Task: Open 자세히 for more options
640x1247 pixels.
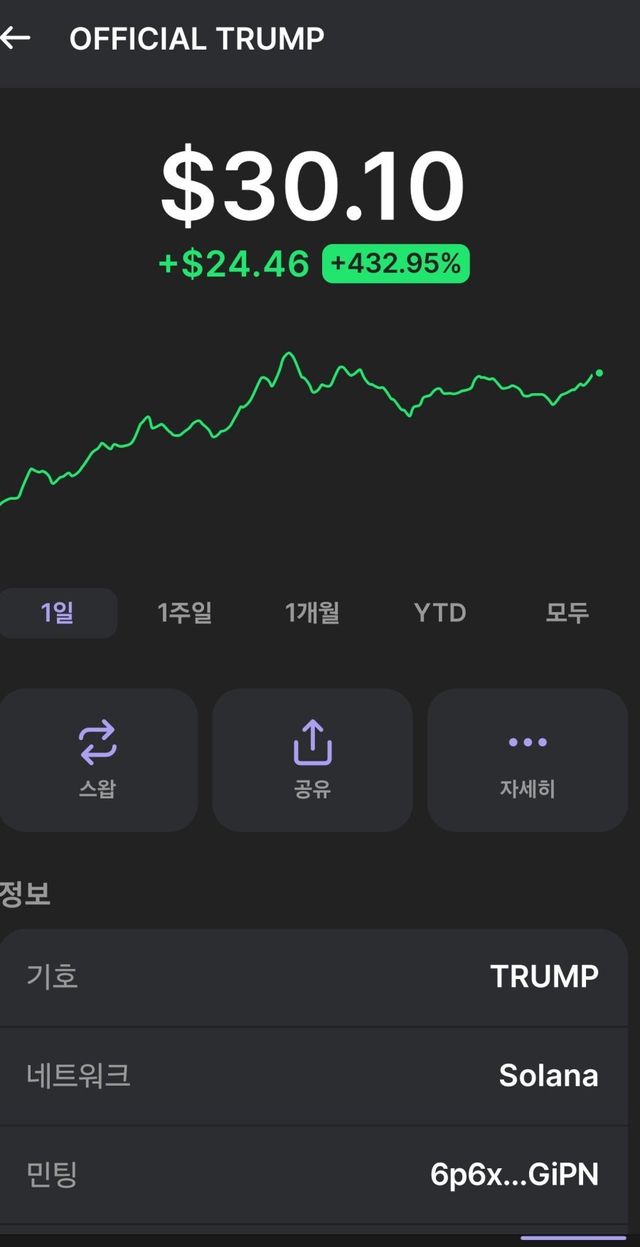Action: tap(527, 760)
